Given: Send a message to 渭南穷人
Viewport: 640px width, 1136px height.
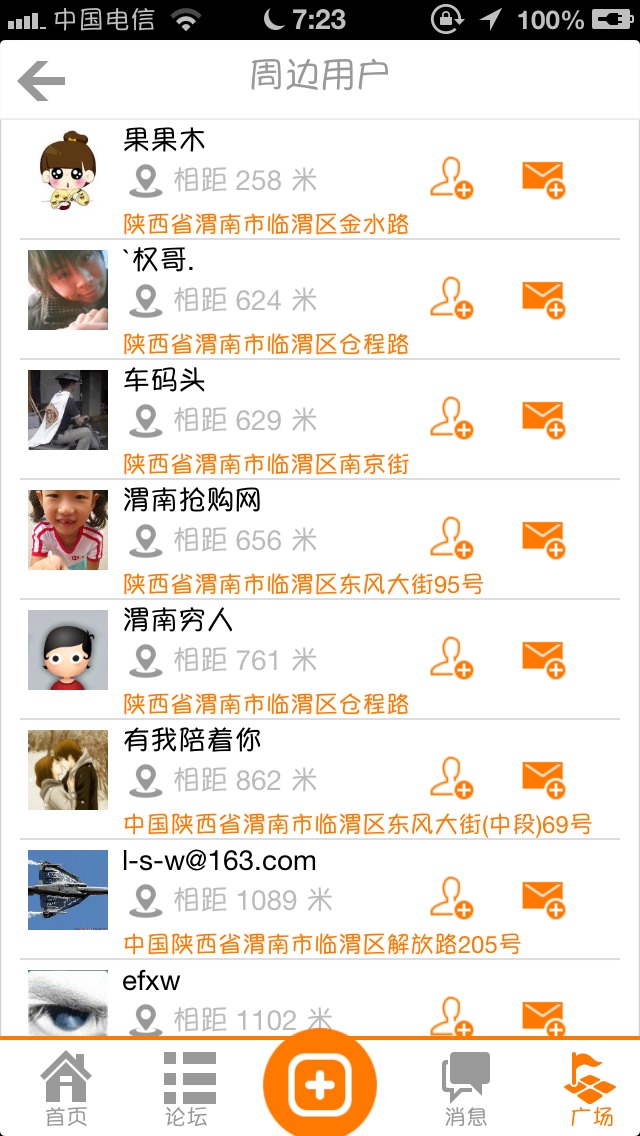Looking at the screenshot, I should point(543,658).
